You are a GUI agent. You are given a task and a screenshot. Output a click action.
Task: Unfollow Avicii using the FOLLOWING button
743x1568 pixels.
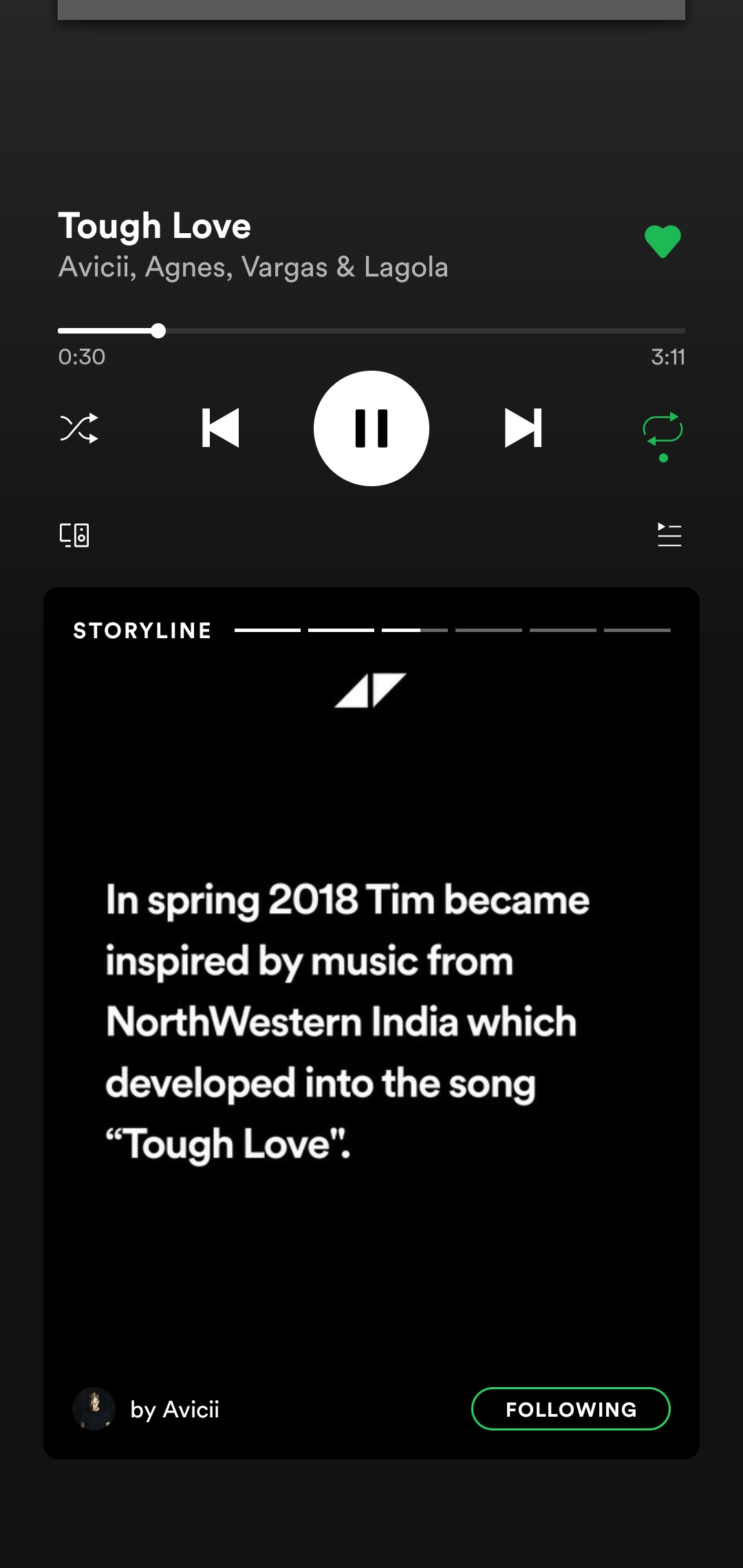click(570, 1409)
